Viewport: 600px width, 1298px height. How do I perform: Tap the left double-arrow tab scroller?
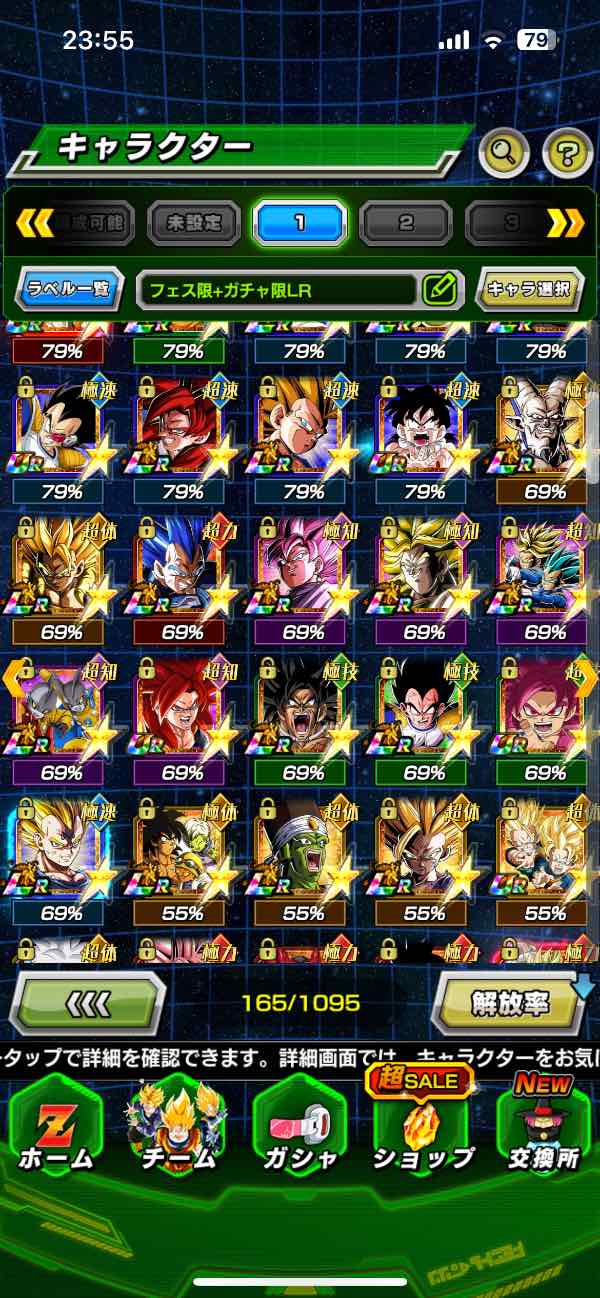tap(34, 223)
